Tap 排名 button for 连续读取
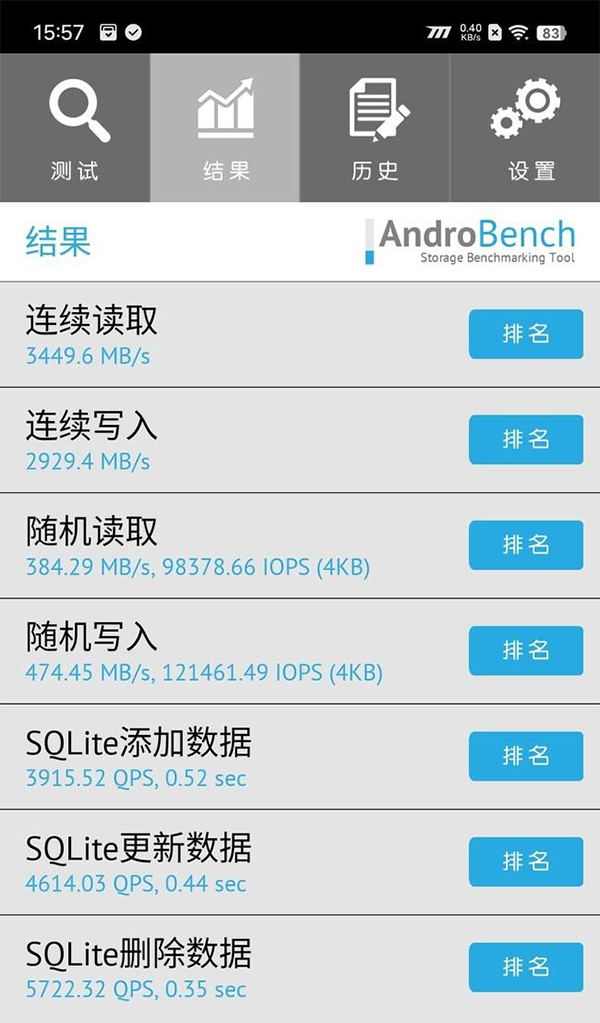This screenshot has height=1023, width=600. click(526, 334)
